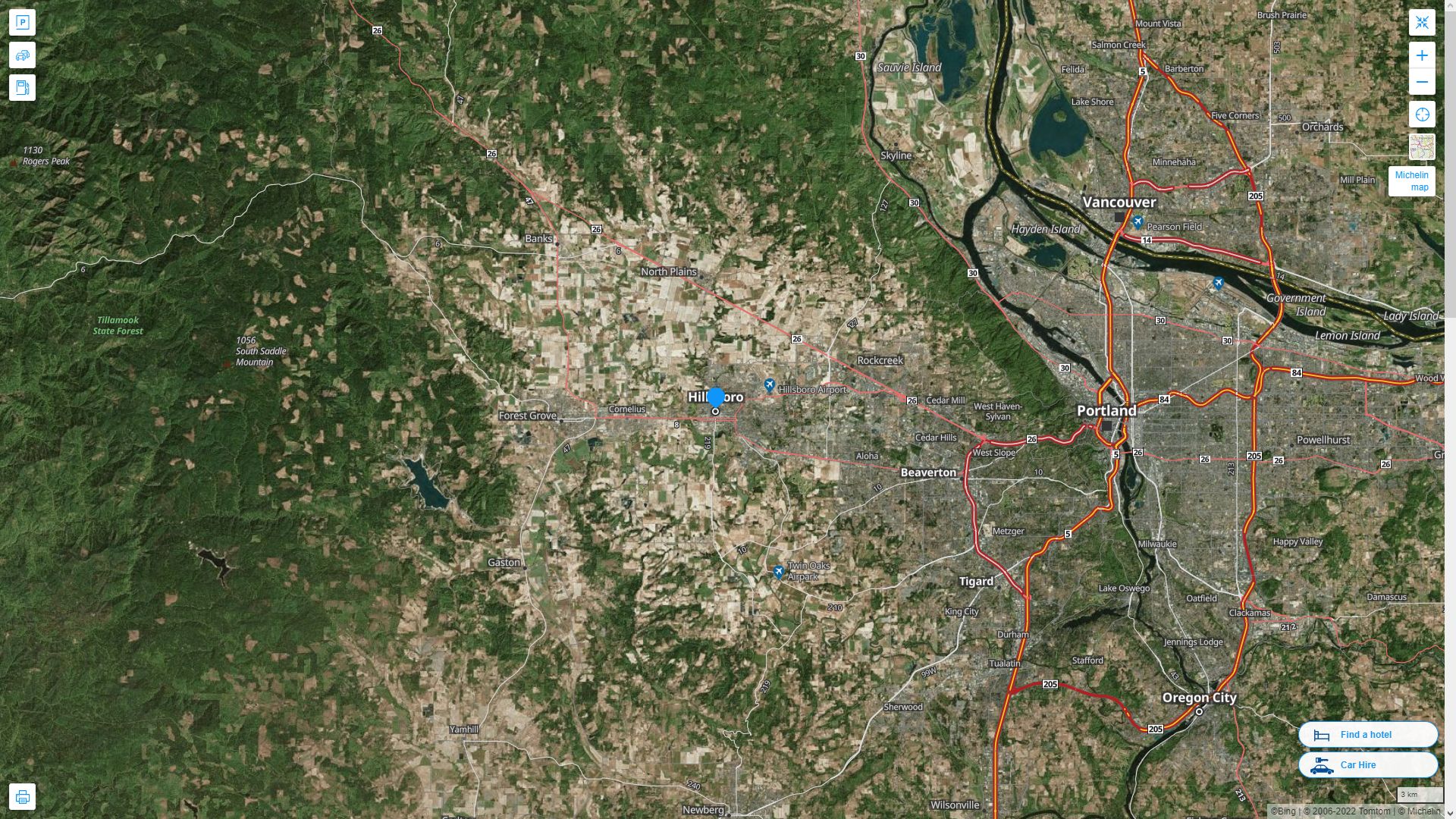
Task: Tap Find a hotel
Action: [x=1367, y=735]
